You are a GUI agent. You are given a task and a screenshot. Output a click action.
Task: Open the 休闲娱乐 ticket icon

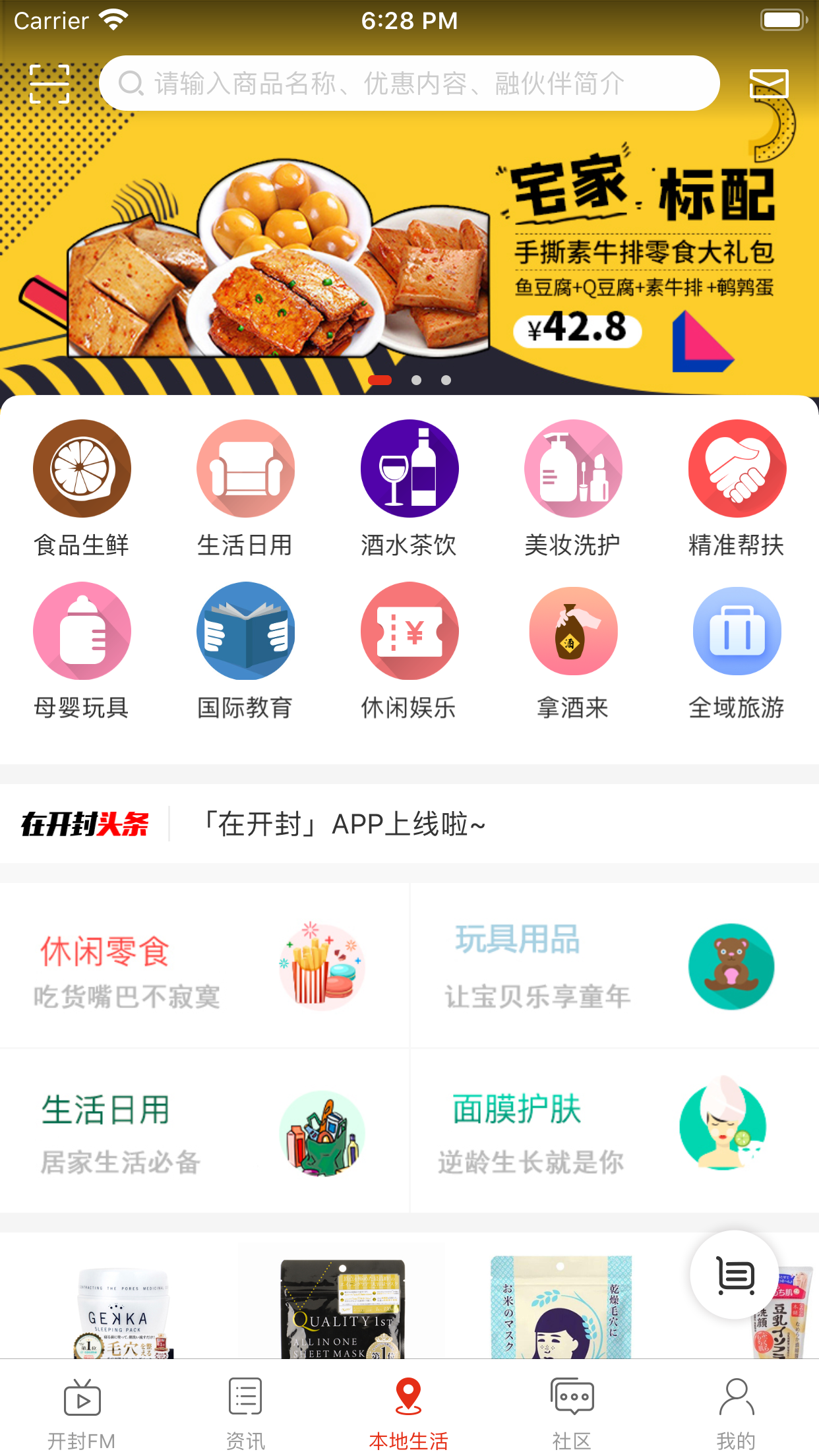pos(409,631)
